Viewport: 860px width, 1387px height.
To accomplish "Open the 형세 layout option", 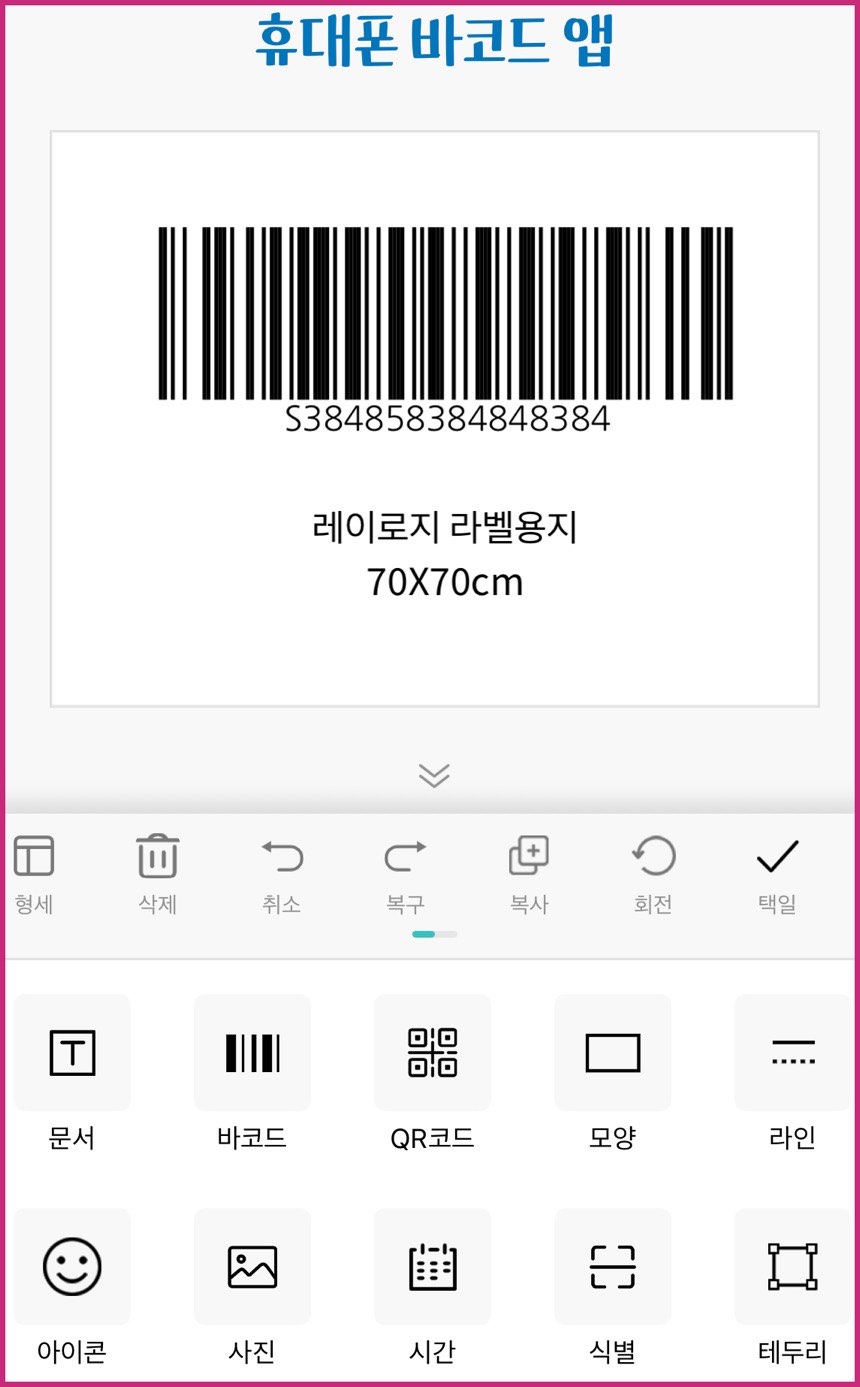I will [33, 872].
